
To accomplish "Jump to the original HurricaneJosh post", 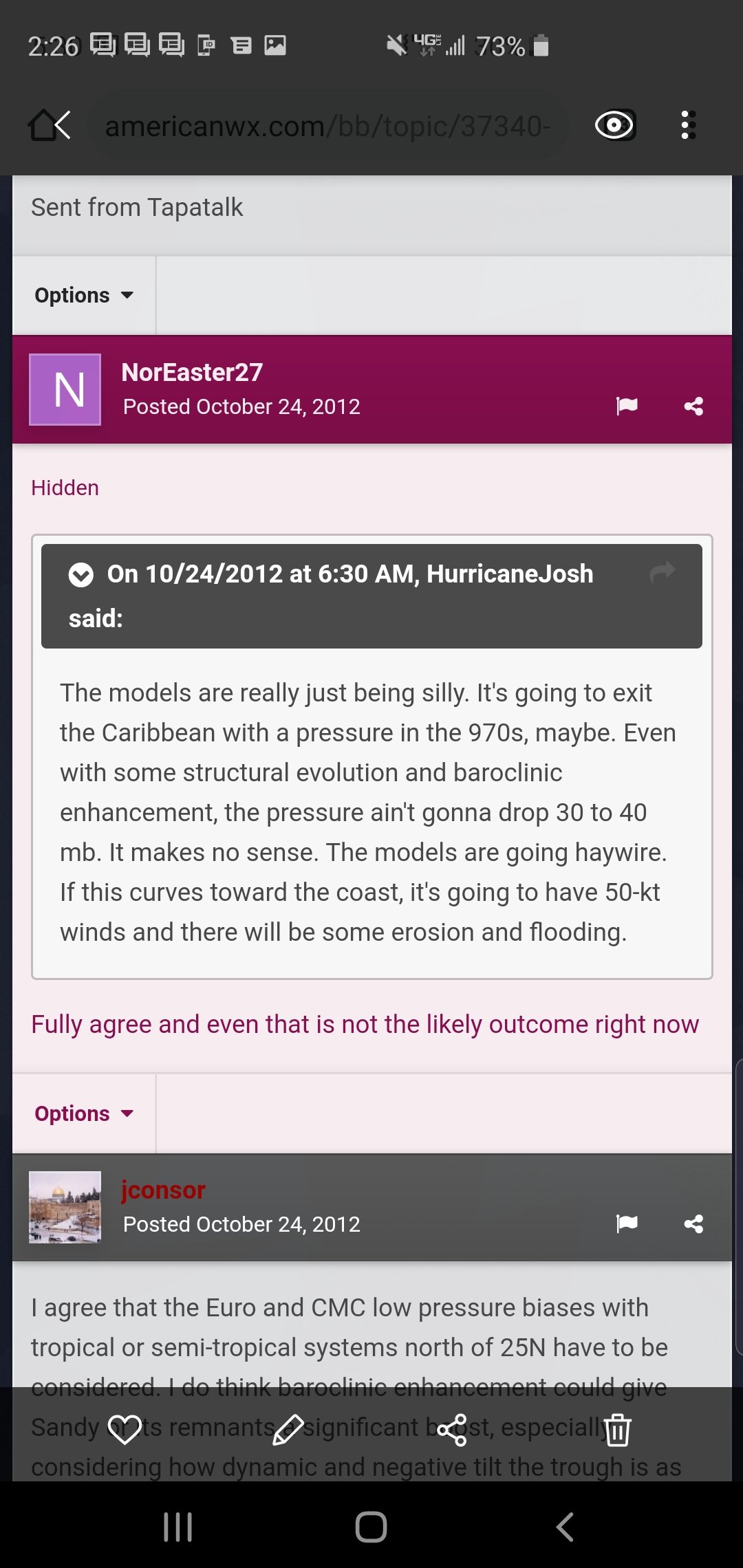I will click(x=663, y=571).
